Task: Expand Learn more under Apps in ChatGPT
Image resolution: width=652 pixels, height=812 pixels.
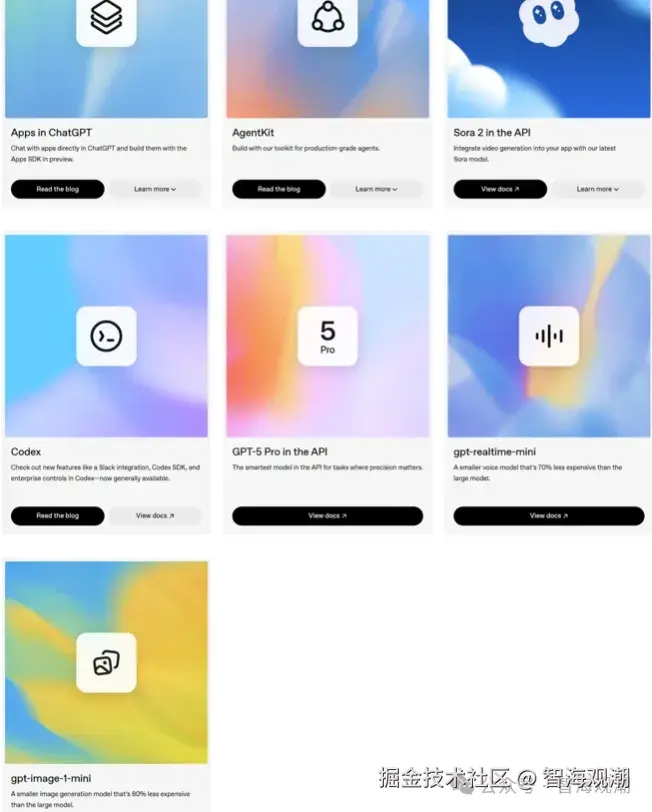Action: [x=155, y=189]
